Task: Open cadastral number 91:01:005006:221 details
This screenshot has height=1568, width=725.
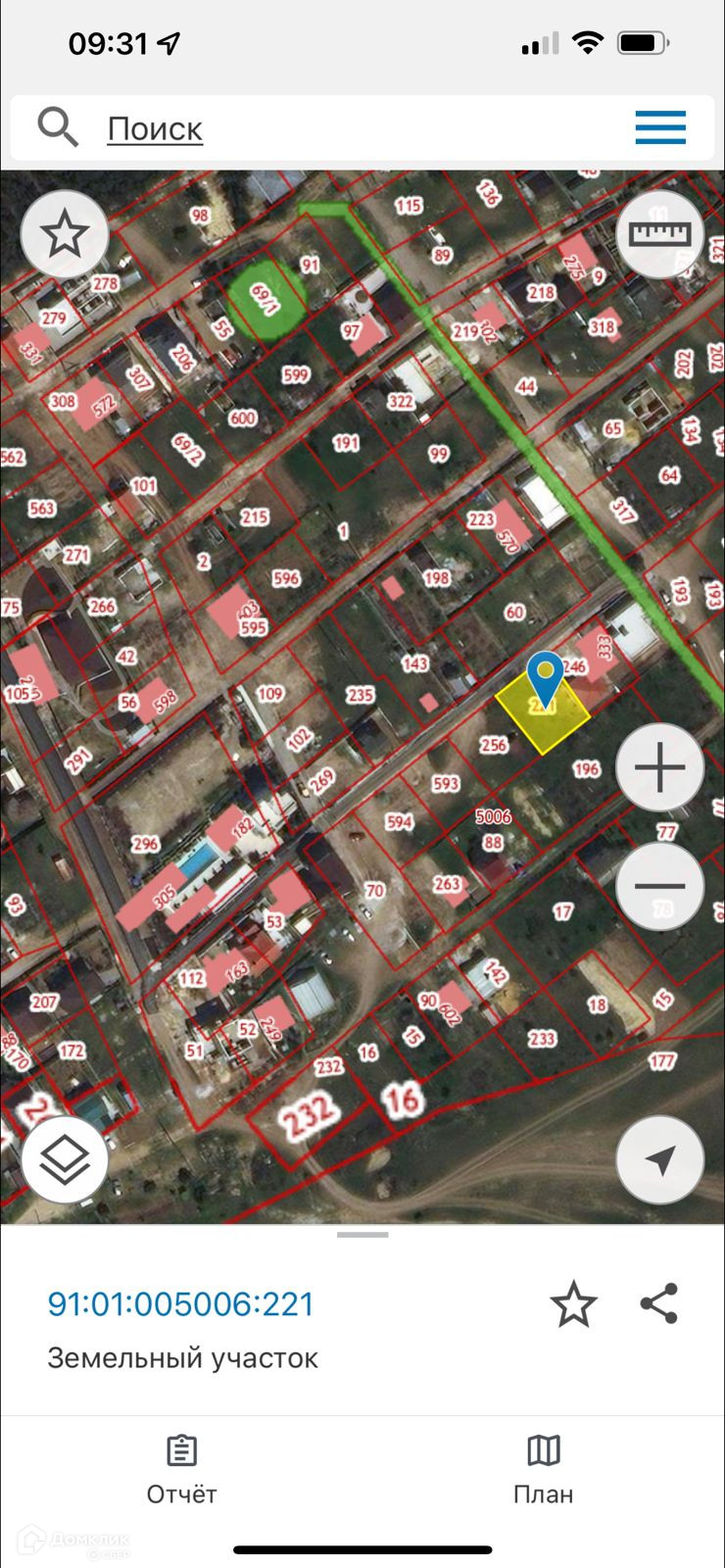Action: tap(181, 1304)
